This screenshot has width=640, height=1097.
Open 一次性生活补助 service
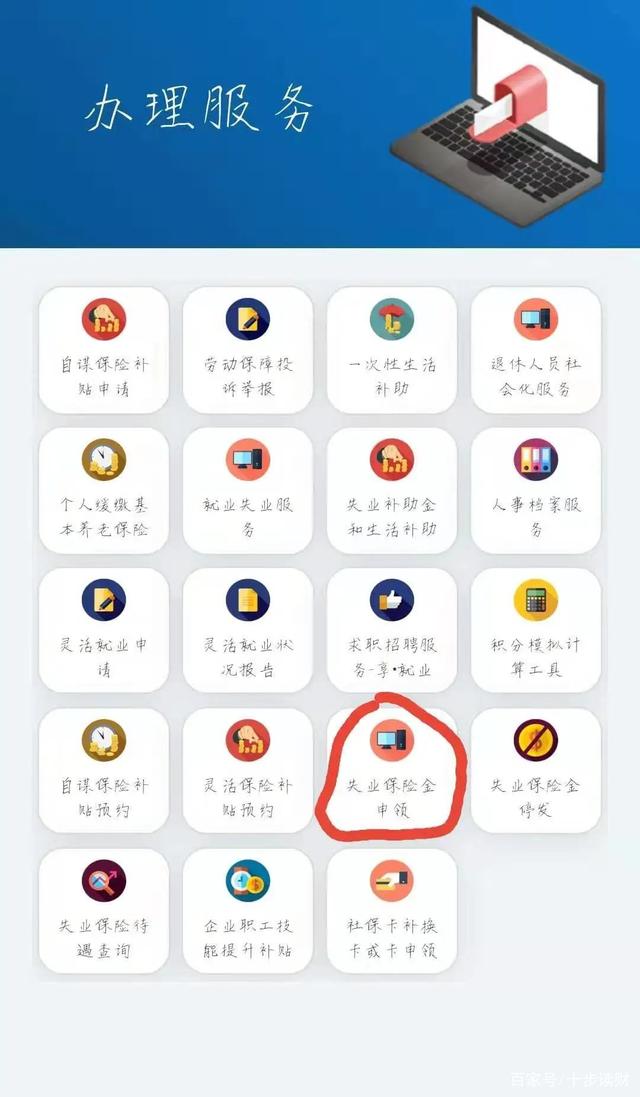pyautogui.click(x=392, y=350)
